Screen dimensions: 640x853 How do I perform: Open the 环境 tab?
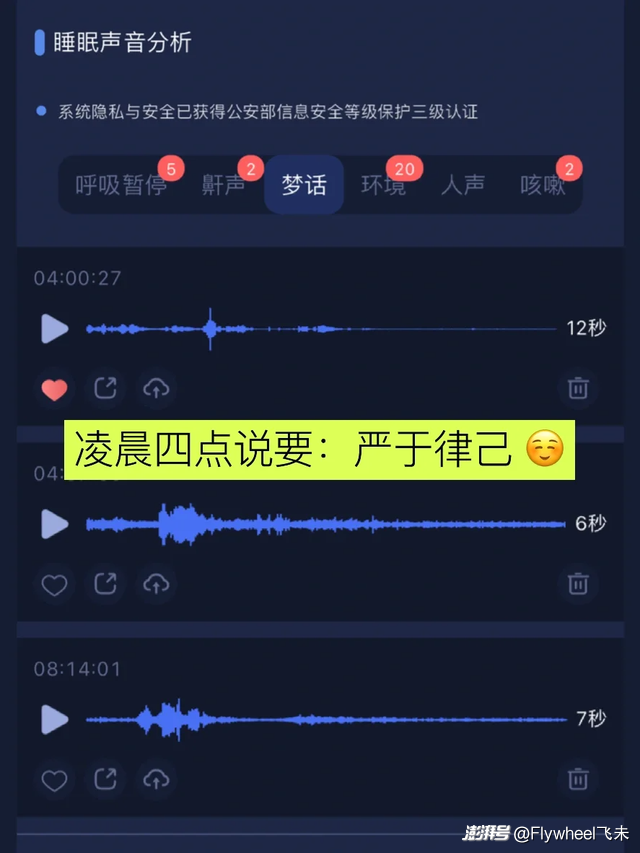click(x=384, y=185)
